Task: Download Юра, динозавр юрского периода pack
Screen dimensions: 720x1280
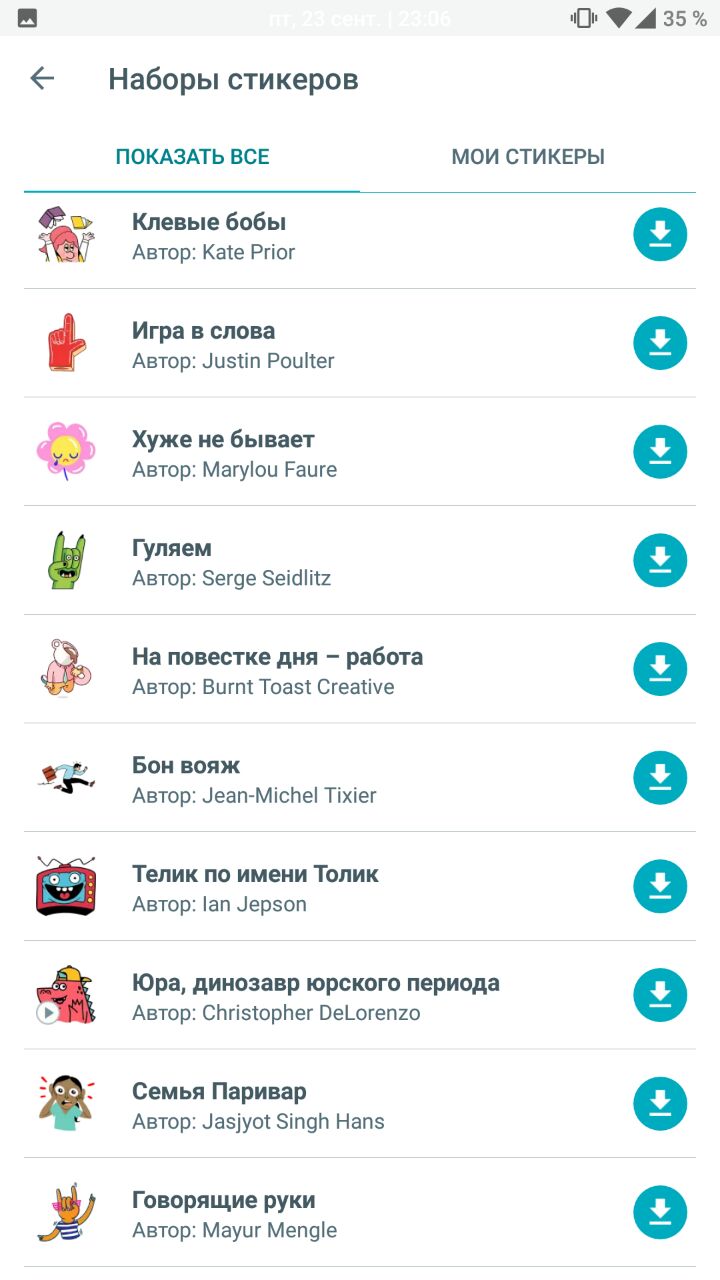Action: coord(660,995)
